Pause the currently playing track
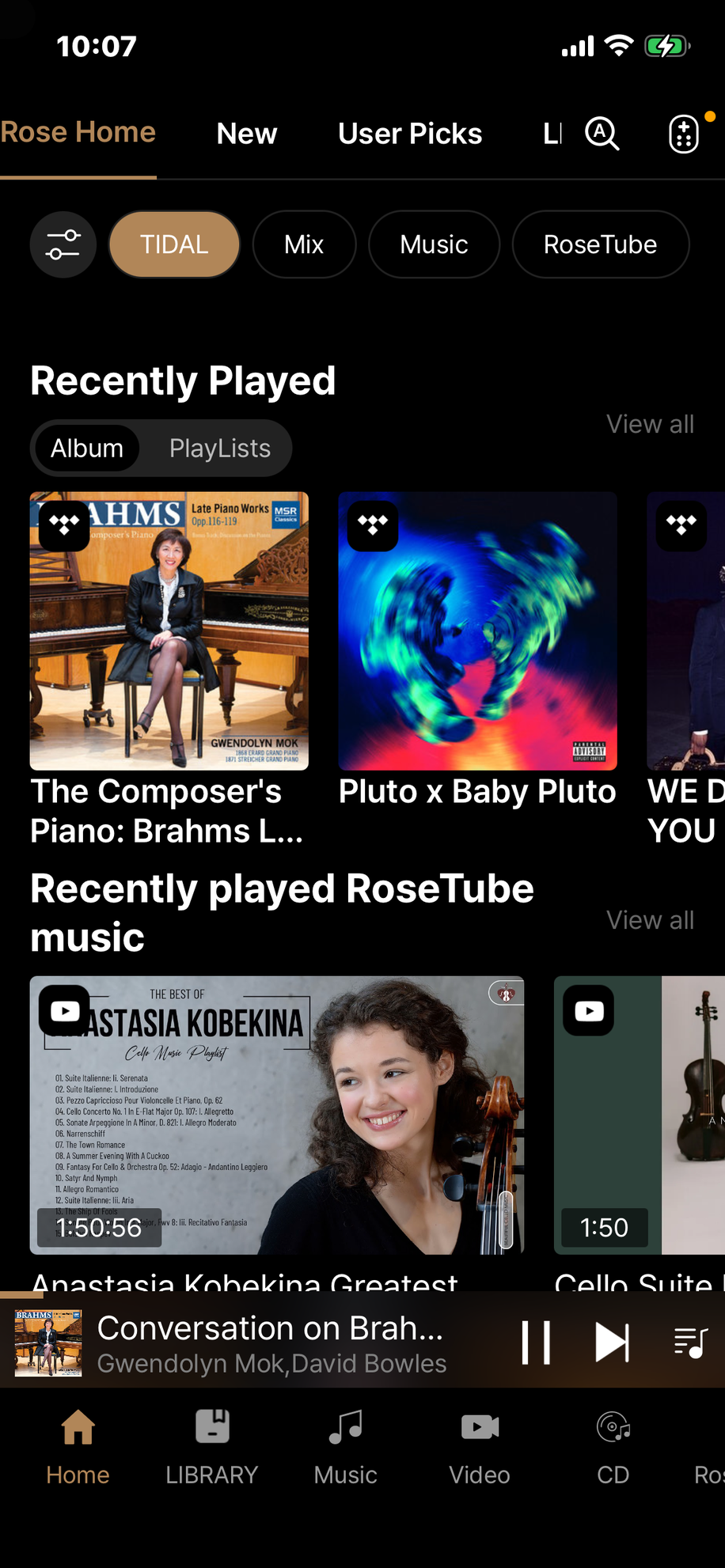Image resolution: width=725 pixels, height=1568 pixels. (536, 1343)
